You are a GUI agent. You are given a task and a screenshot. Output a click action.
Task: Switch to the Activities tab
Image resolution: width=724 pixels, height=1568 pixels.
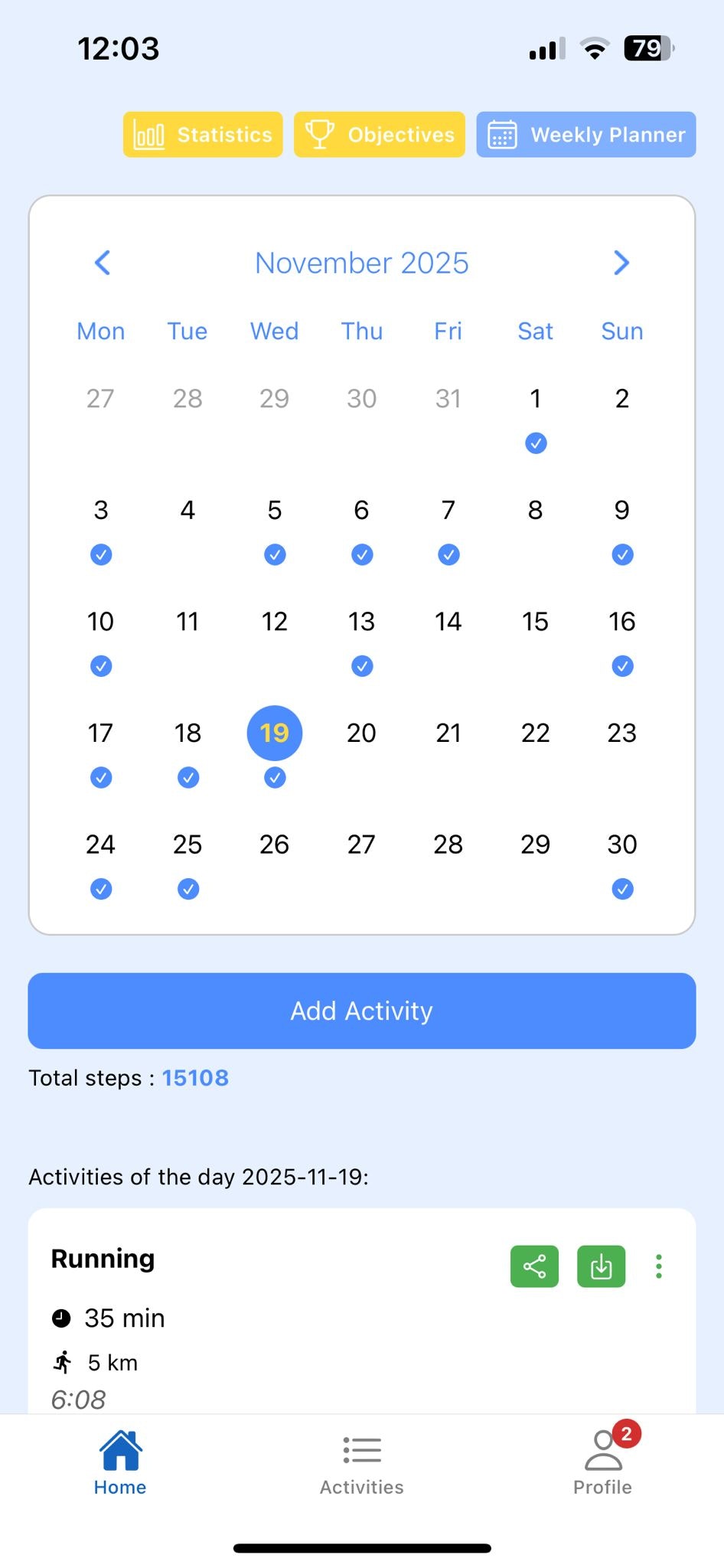pyautogui.click(x=362, y=1464)
